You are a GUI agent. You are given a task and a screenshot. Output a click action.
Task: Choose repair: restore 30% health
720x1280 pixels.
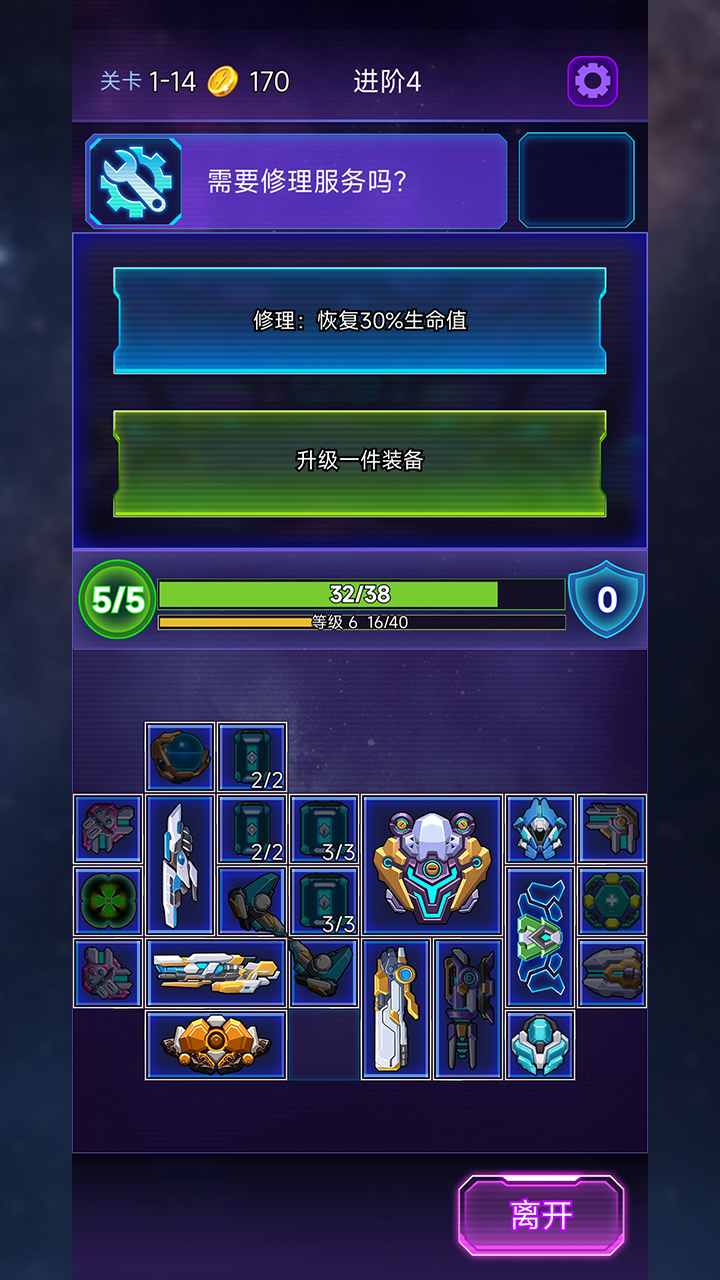pyautogui.click(x=359, y=321)
